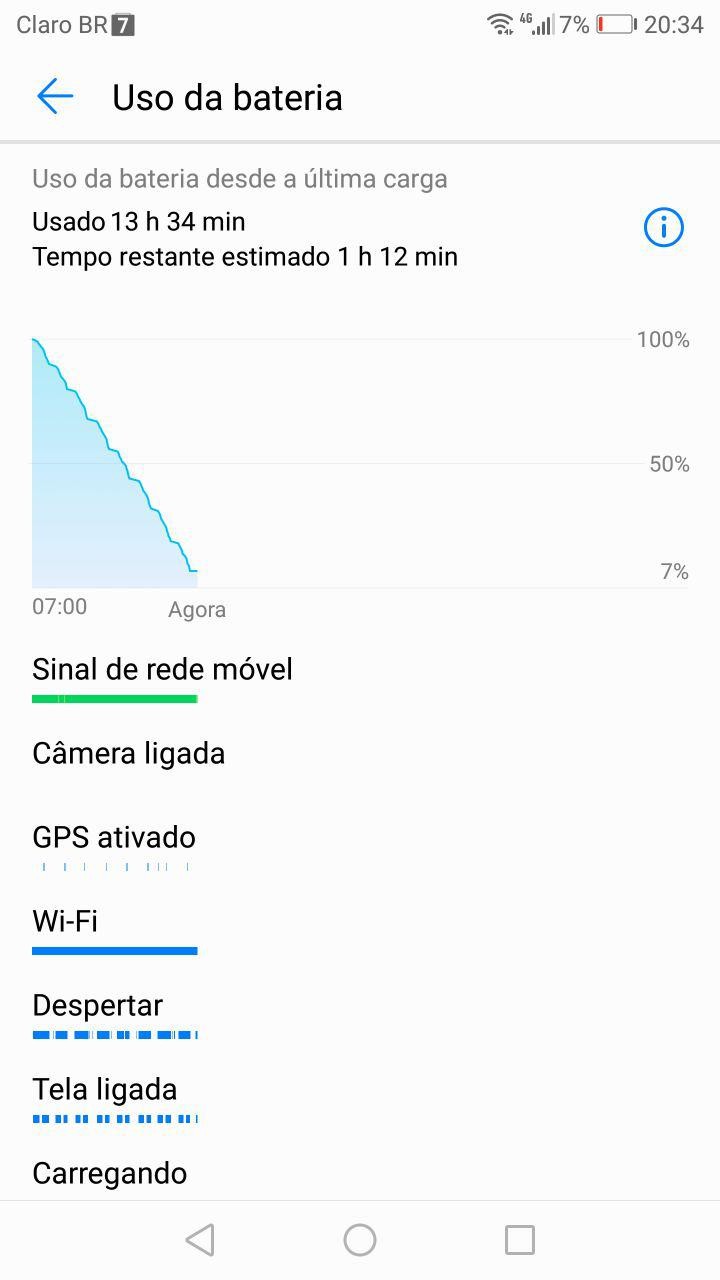Screen dimensions: 720x1280
Task: Tap the system home button
Action: 360,1240
